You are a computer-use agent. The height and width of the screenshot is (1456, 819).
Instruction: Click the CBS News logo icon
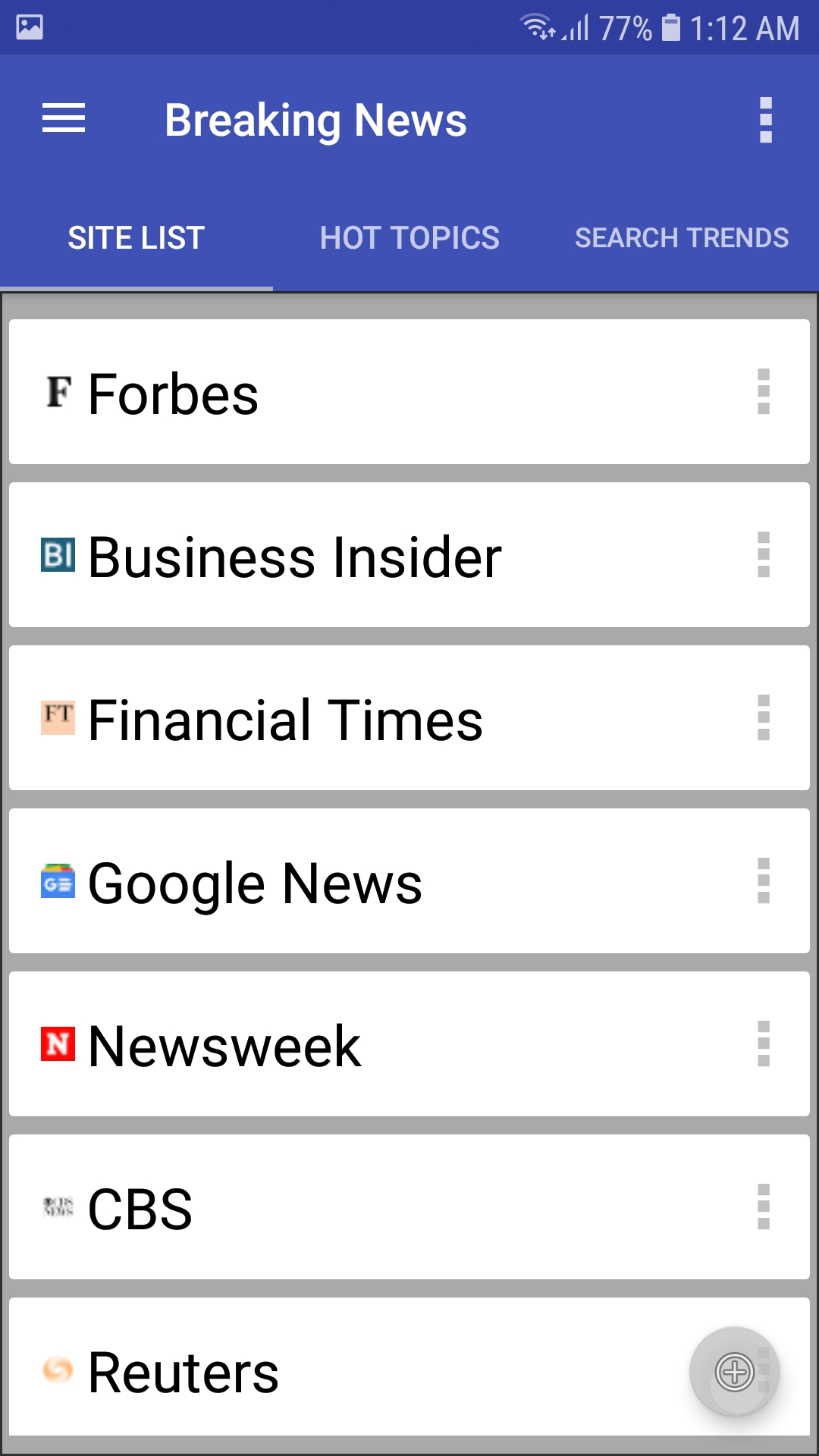point(58,1207)
